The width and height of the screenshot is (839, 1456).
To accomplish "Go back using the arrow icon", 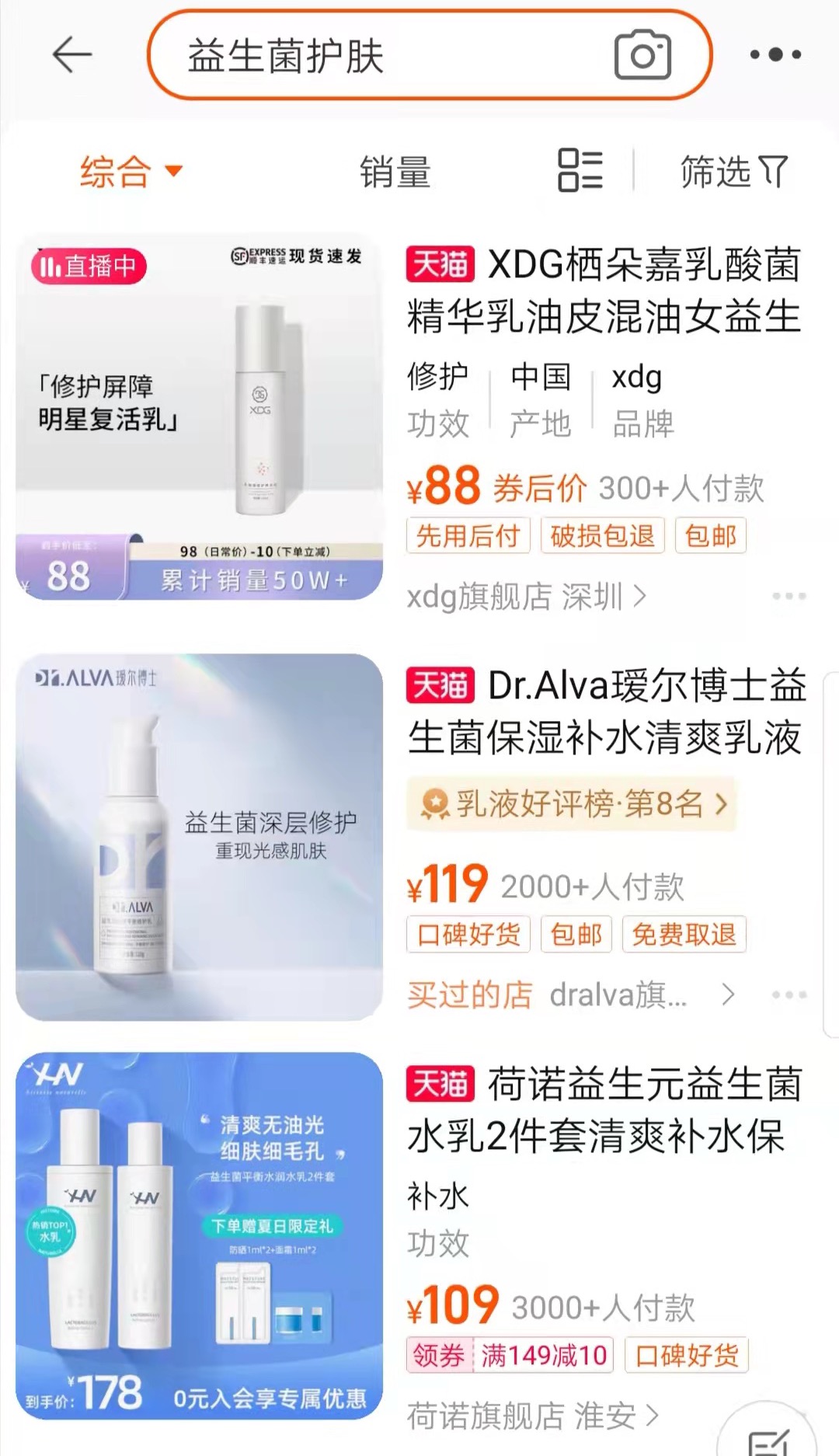I will [71, 55].
